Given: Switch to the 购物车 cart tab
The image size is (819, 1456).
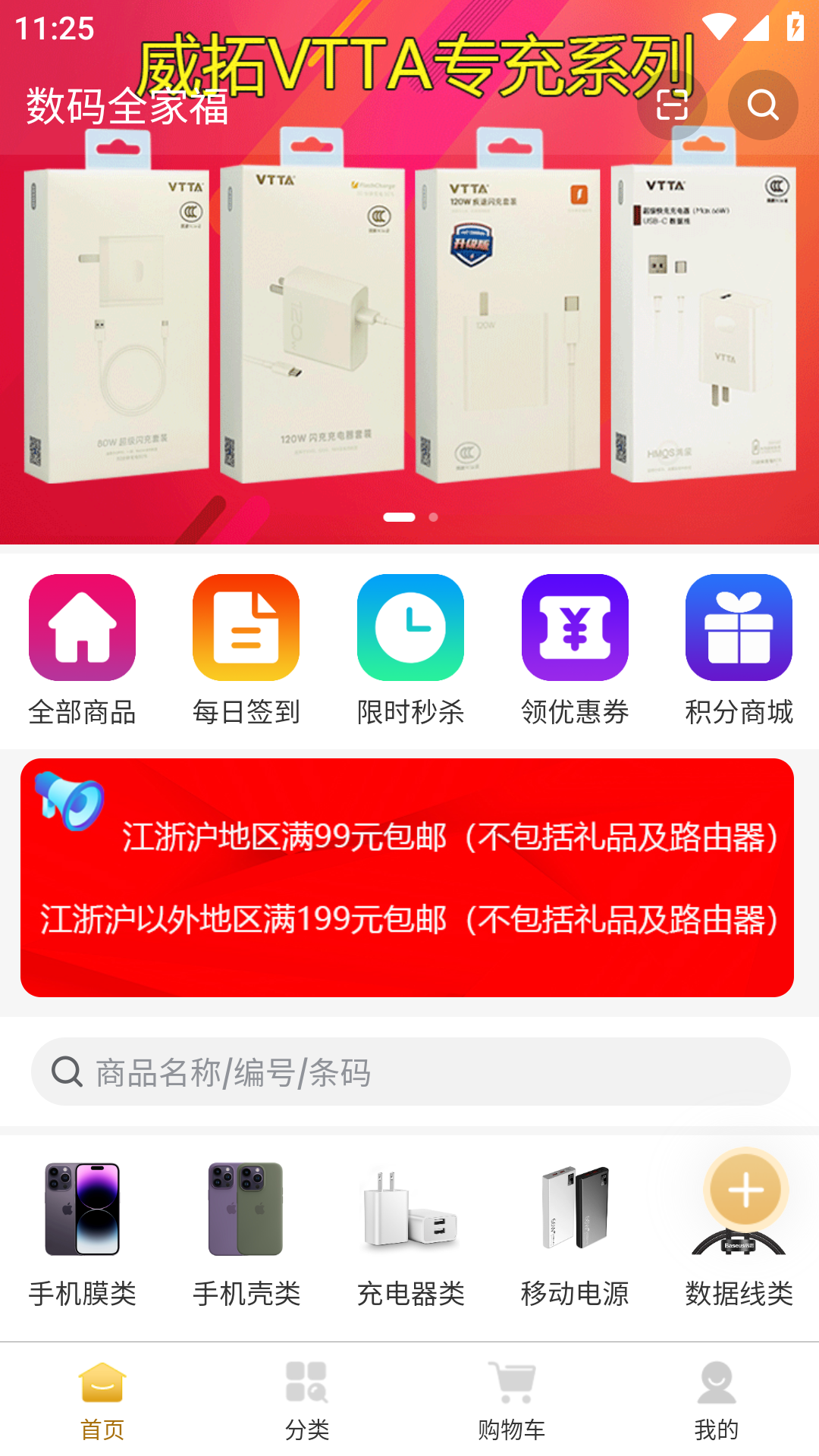Looking at the screenshot, I should [x=512, y=1400].
